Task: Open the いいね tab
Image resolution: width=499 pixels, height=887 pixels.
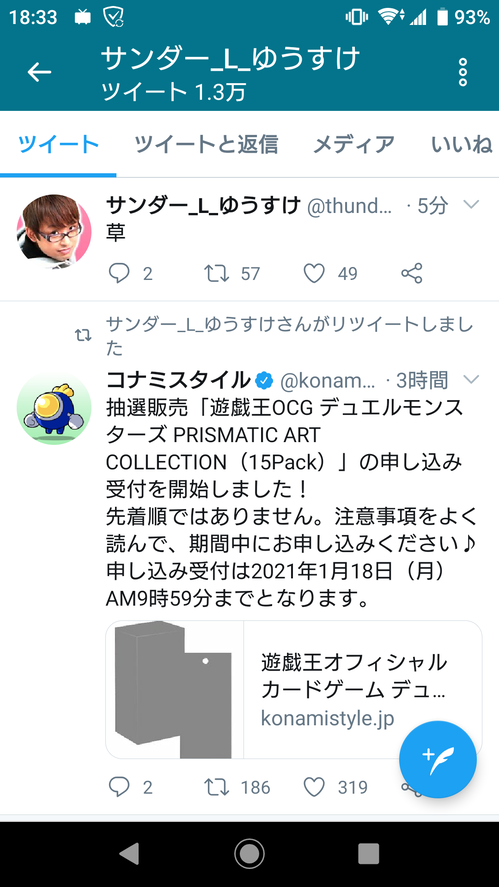Action: 462,145
